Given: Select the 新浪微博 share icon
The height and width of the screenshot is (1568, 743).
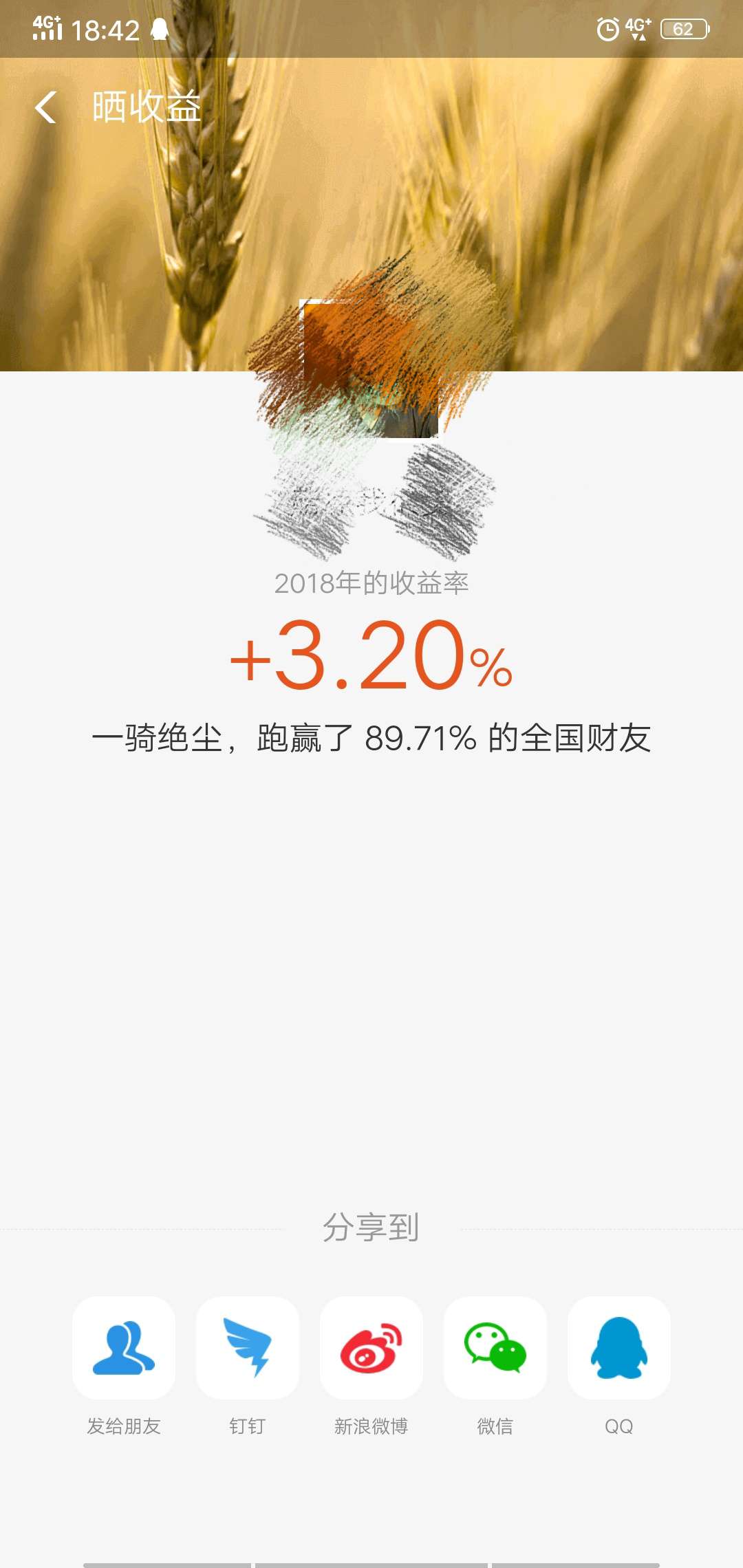Looking at the screenshot, I should point(371,1348).
